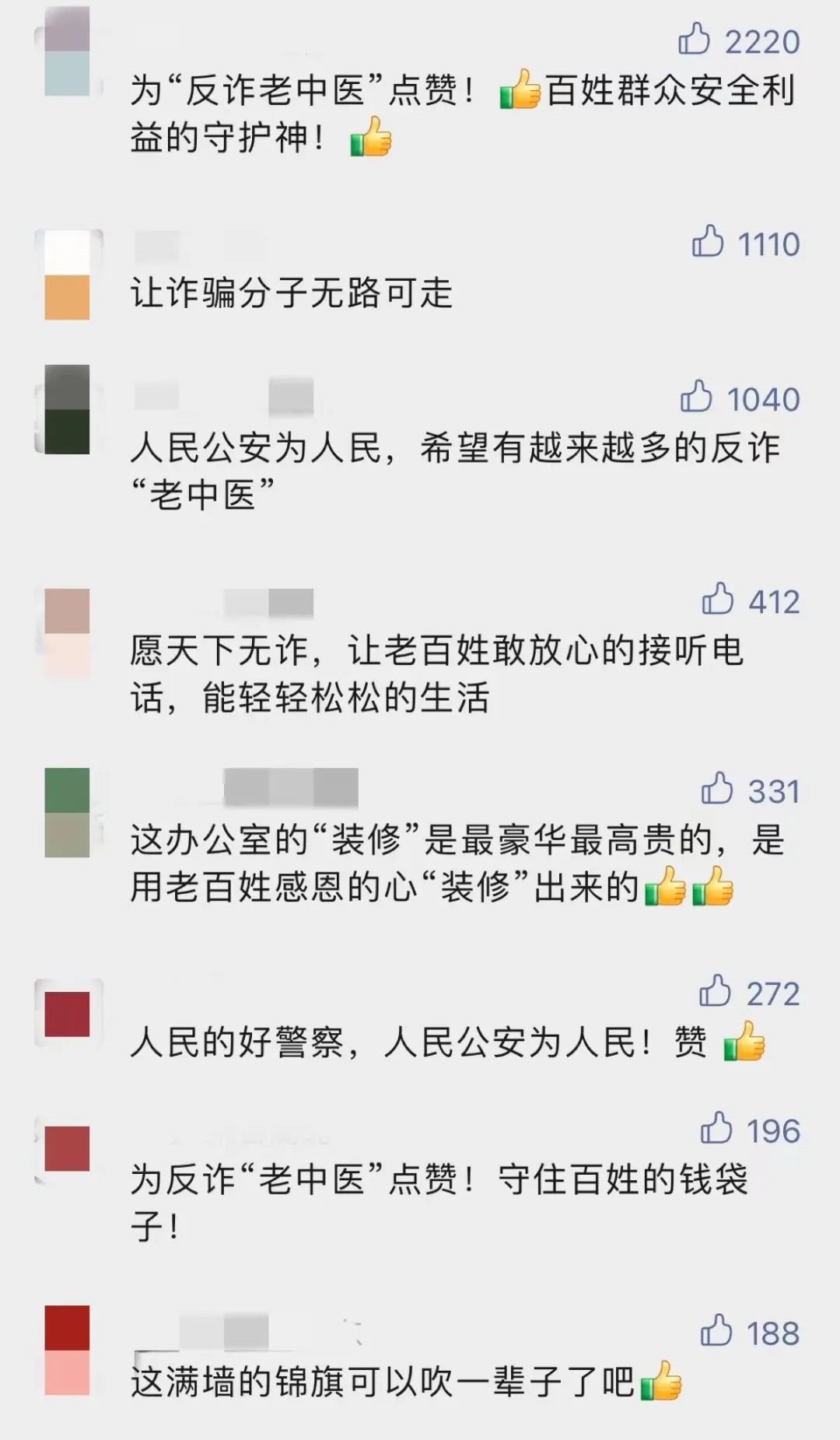Viewport: 840px width, 1440px height.
Task: Like the comment beginning "愿天下无诈"
Action: 717,600
